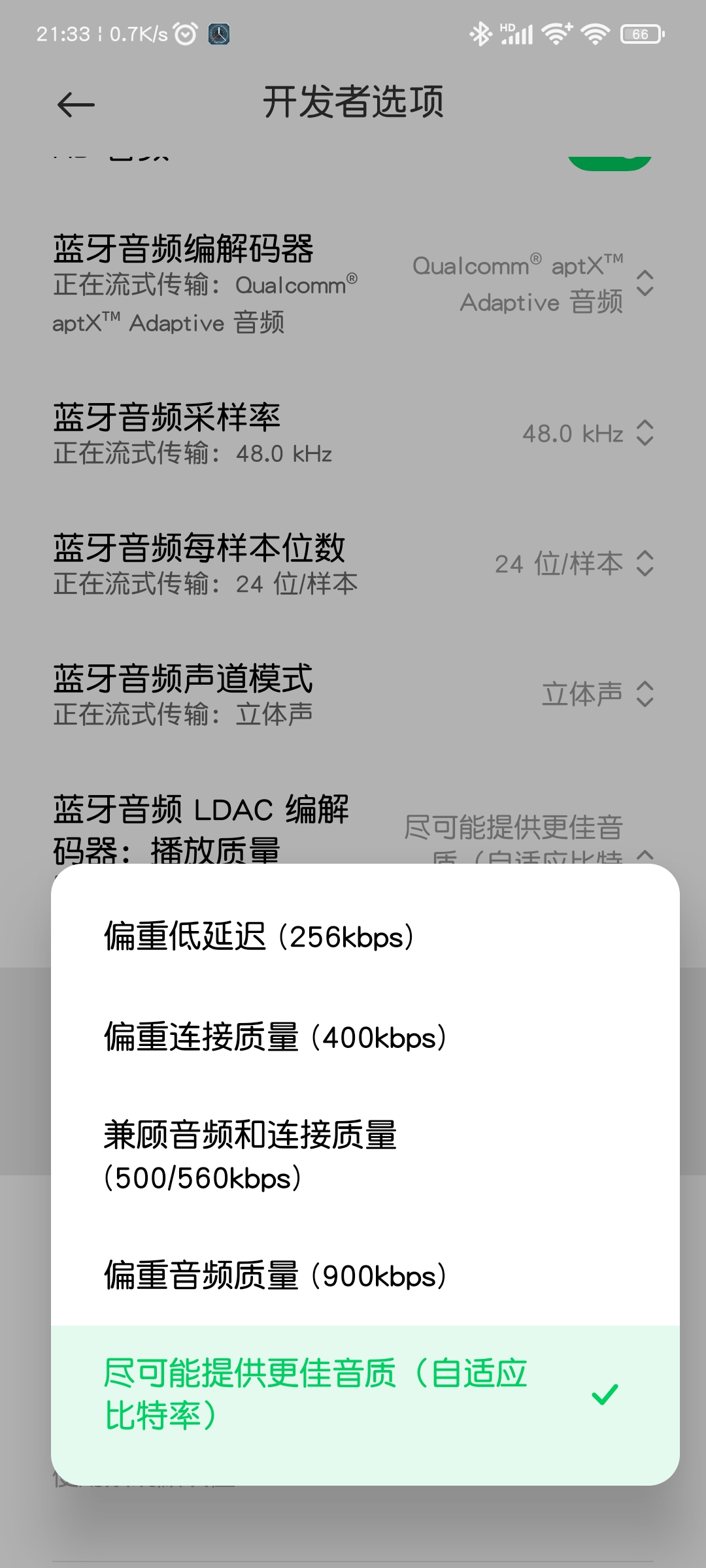Pick 兼顾音频和连接质量 (500/560kbps)
This screenshot has width=706, height=1568.
365,1156
